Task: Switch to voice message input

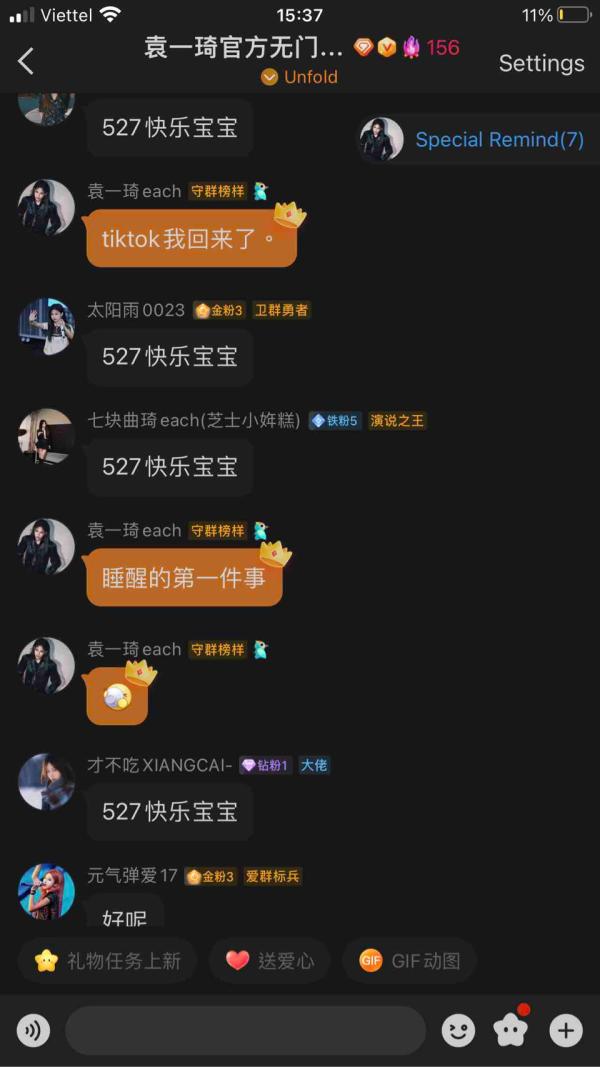Action: tap(34, 1031)
